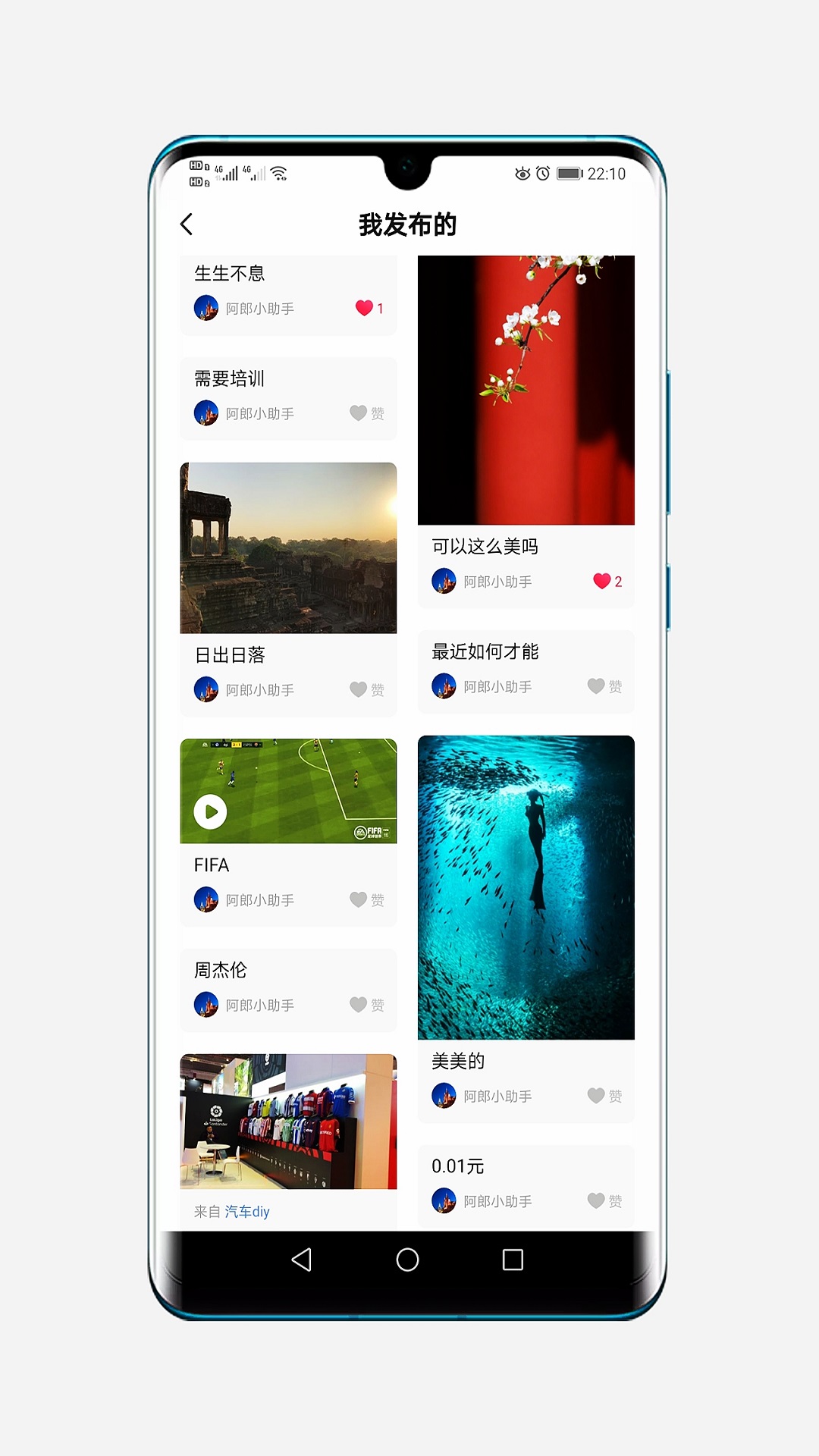Tap the avatar on the 0.01元 post
The height and width of the screenshot is (1456, 819).
pyautogui.click(x=444, y=1200)
